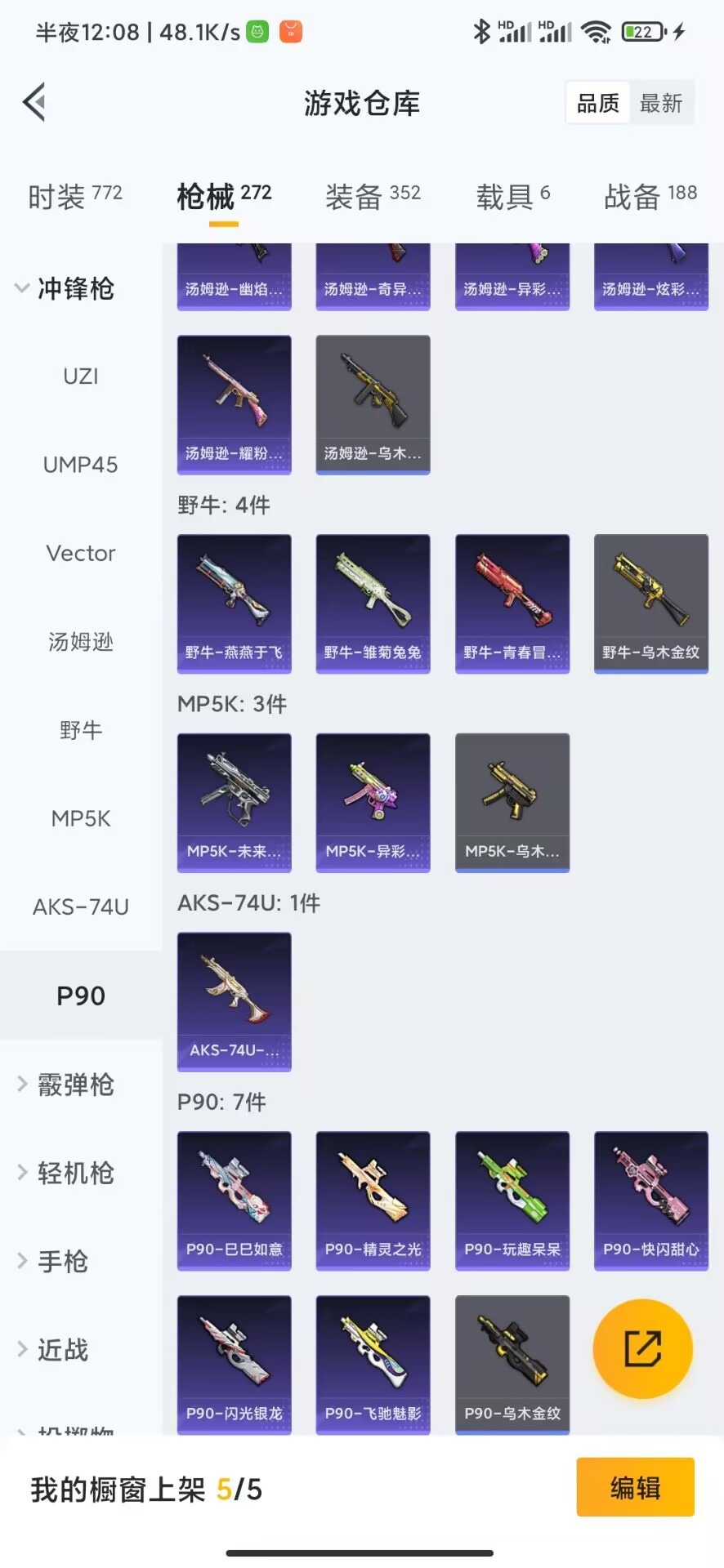Viewport: 724px width, 1568px height.
Task: Open the 载具 tab
Action: pos(512,196)
